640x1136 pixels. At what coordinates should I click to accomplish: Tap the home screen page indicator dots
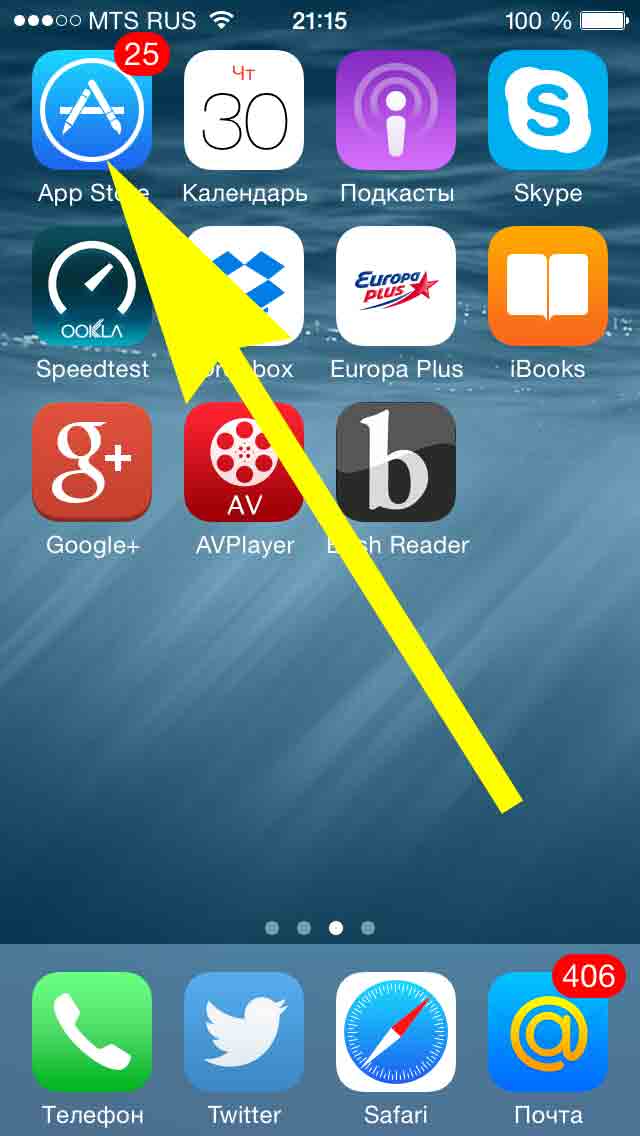[x=320, y=928]
